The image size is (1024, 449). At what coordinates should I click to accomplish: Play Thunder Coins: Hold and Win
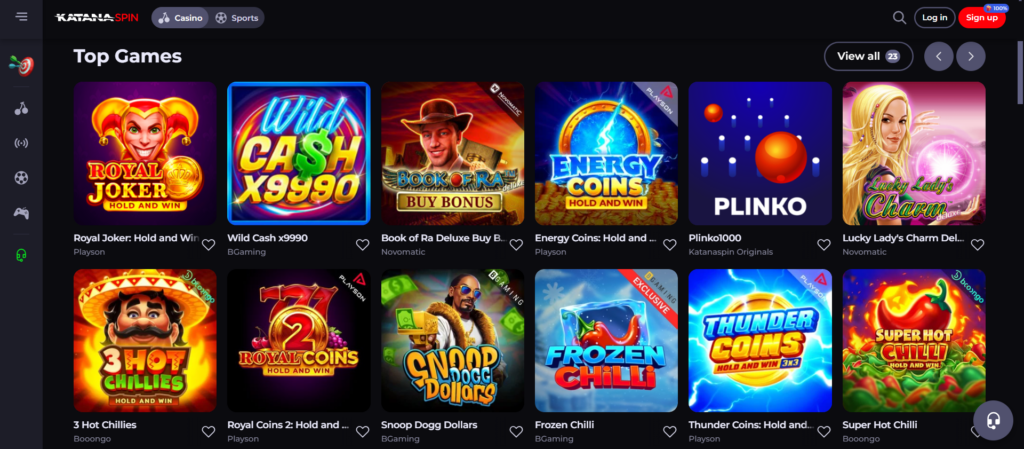(760, 340)
